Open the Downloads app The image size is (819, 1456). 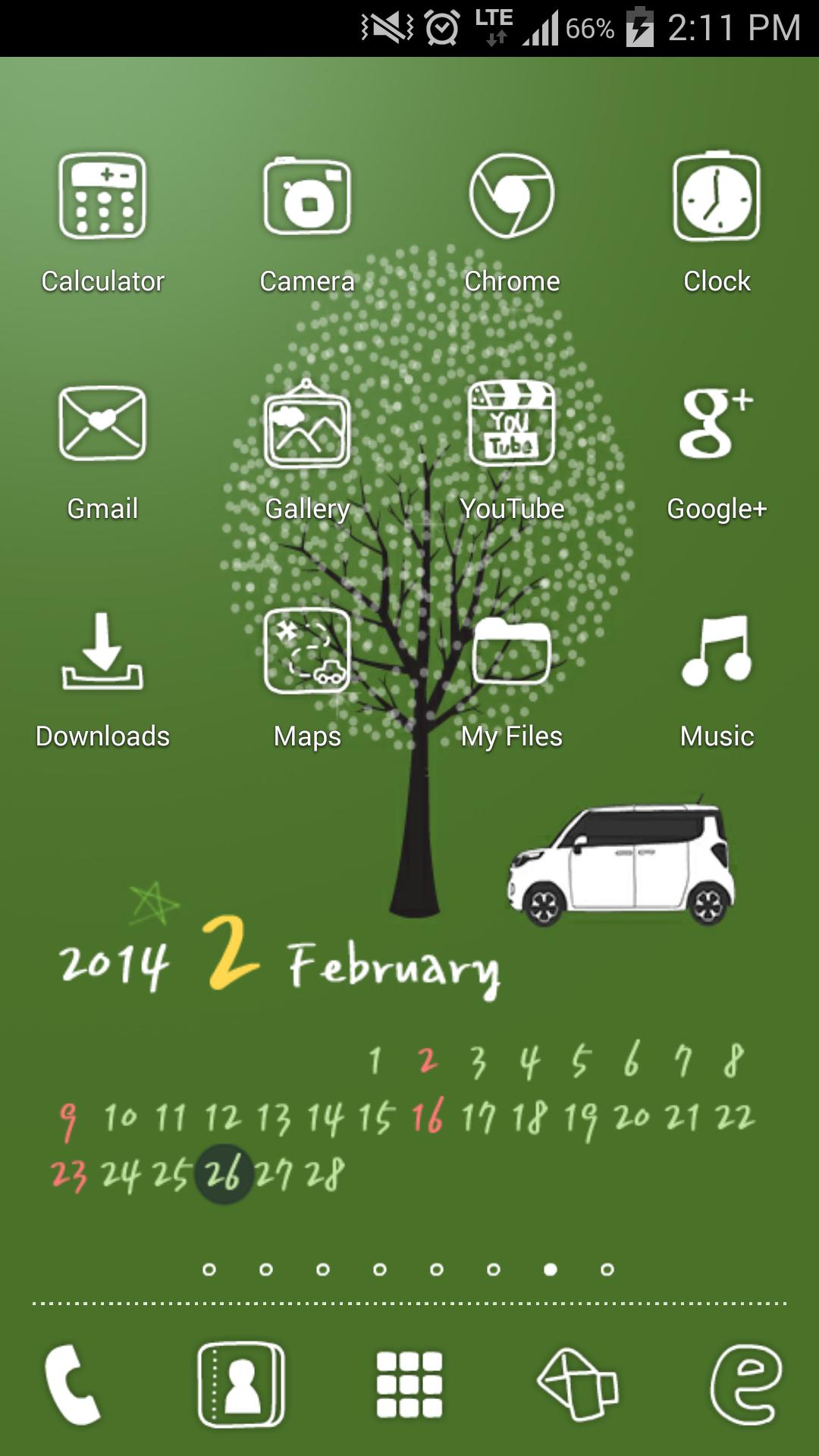(102, 654)
